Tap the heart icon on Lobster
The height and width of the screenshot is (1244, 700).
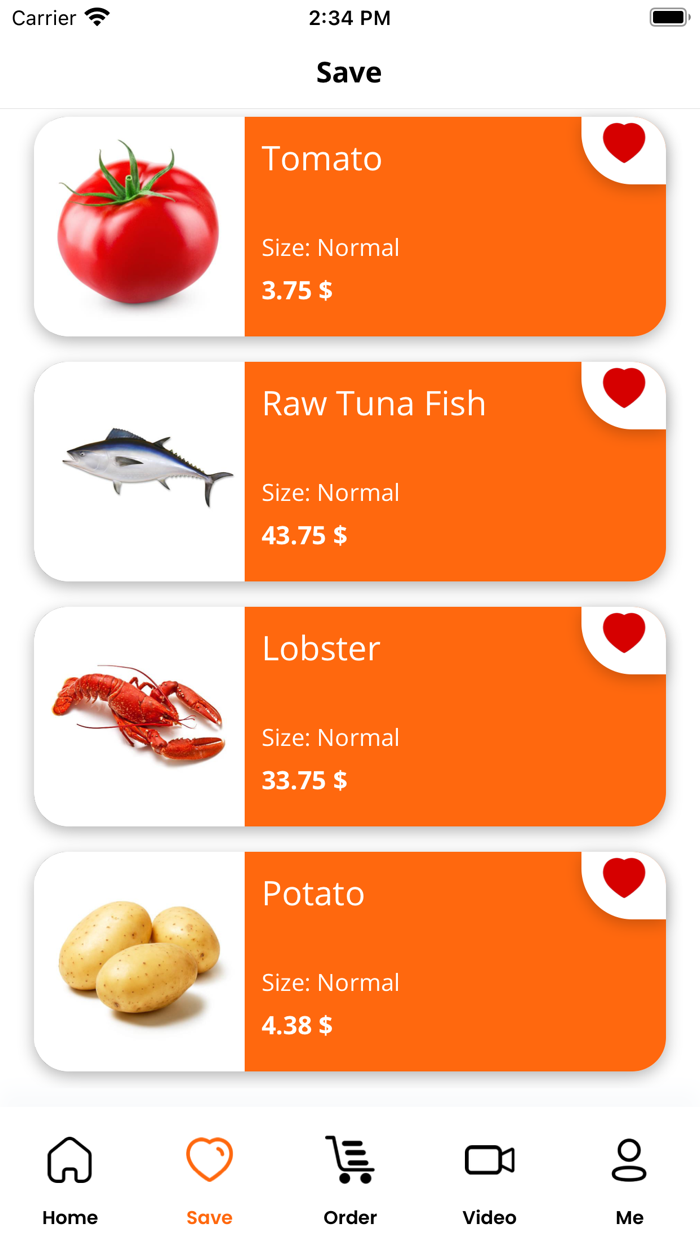pos(624,633)
